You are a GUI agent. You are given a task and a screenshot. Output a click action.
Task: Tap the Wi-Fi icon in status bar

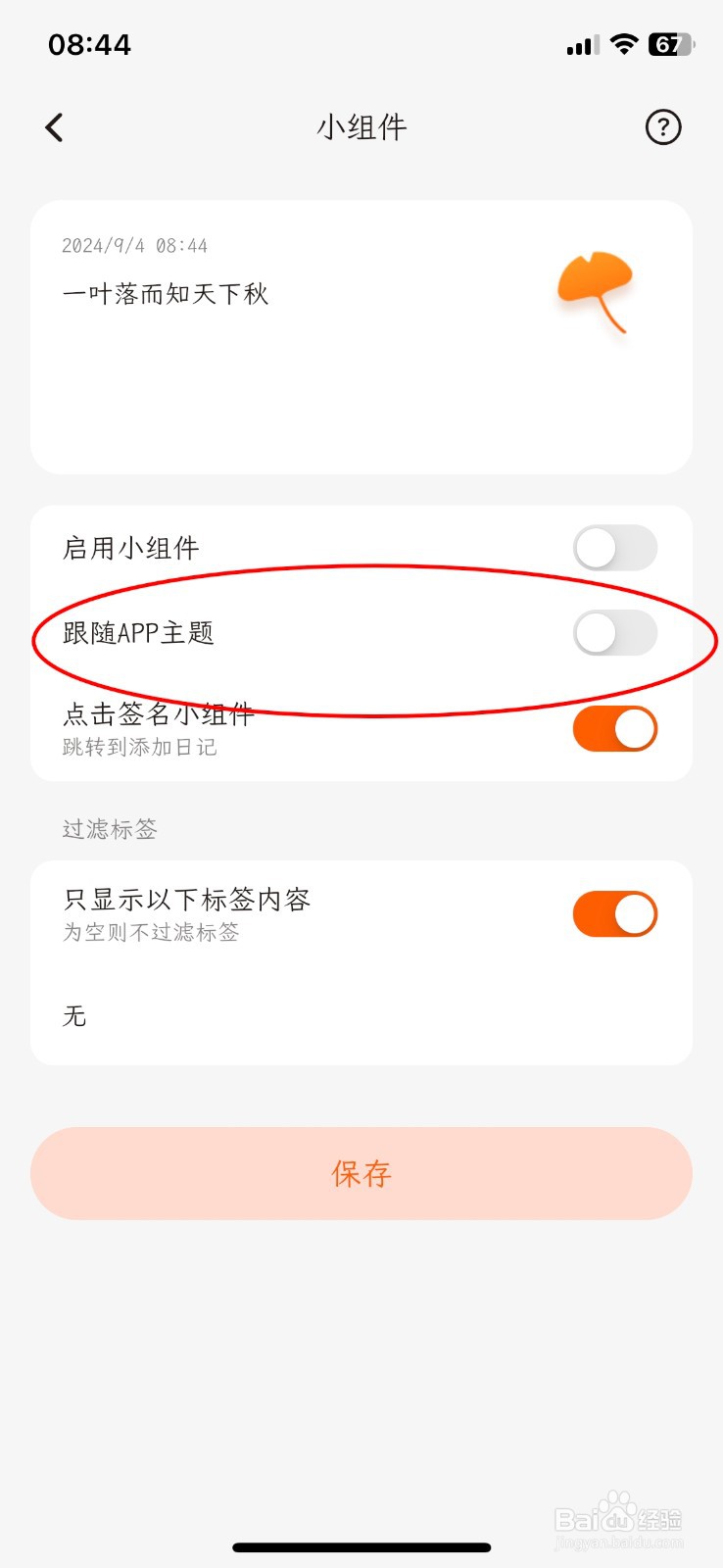click(x=624, y=43)
